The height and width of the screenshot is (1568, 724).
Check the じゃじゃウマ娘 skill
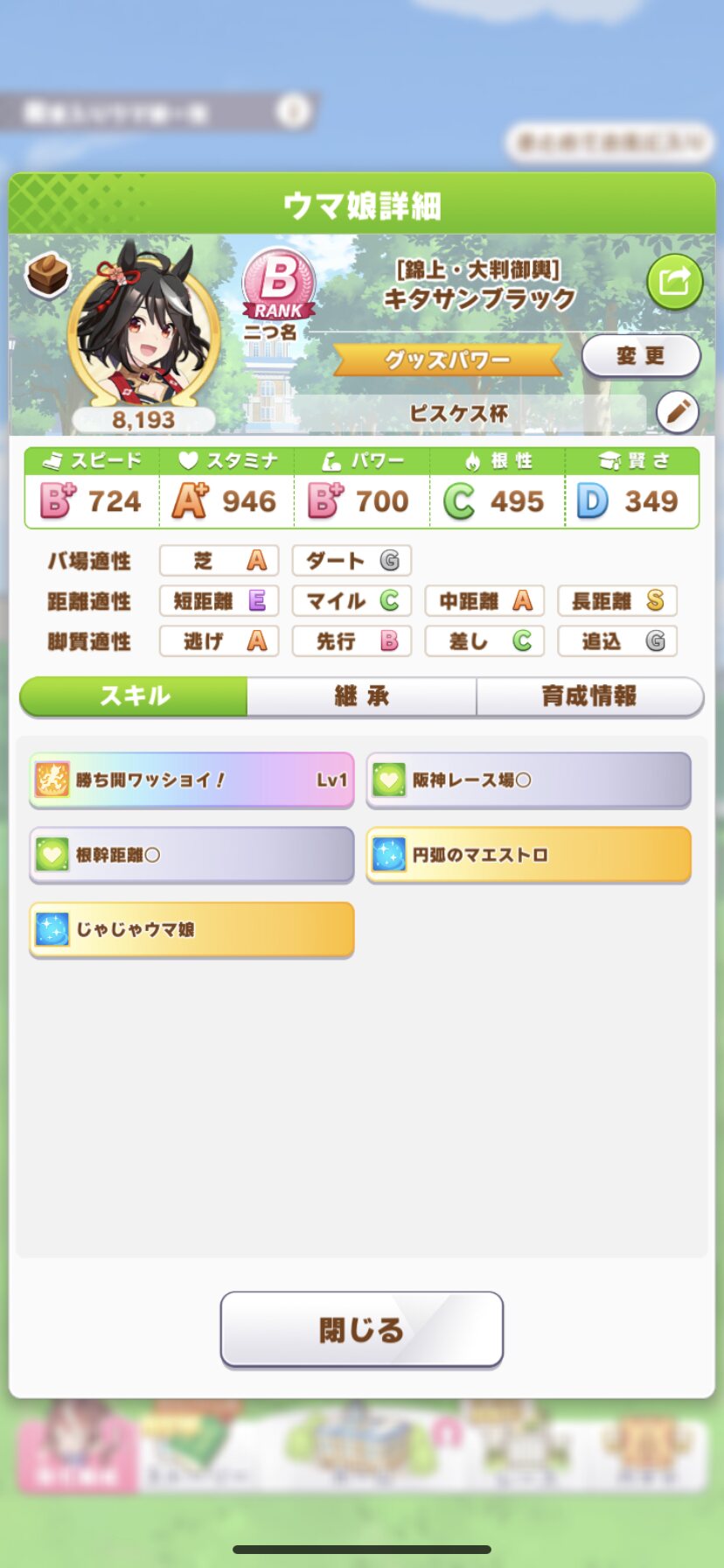(191, 929)
